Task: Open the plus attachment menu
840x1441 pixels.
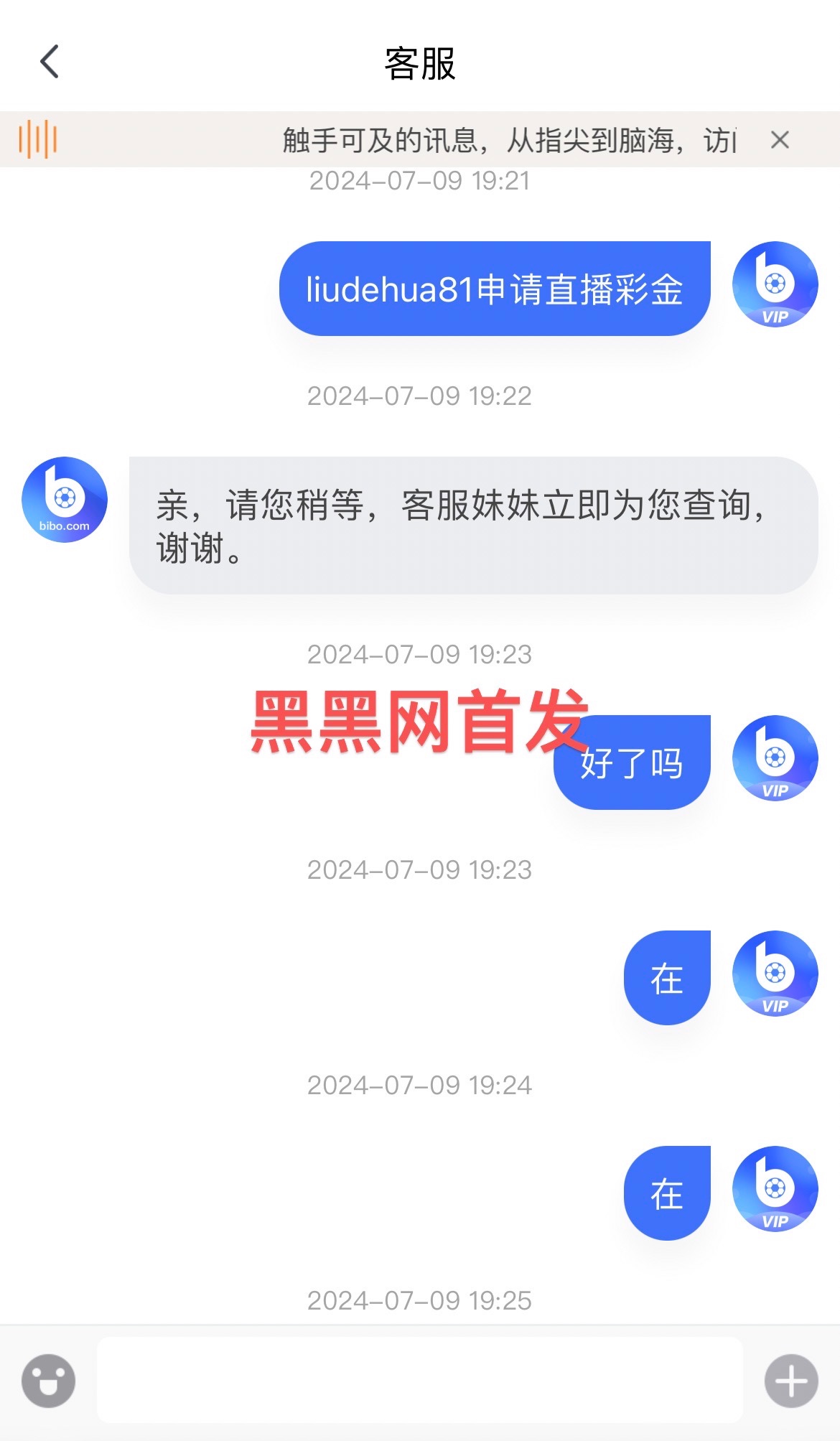Action: click(x=791, y=1381)
